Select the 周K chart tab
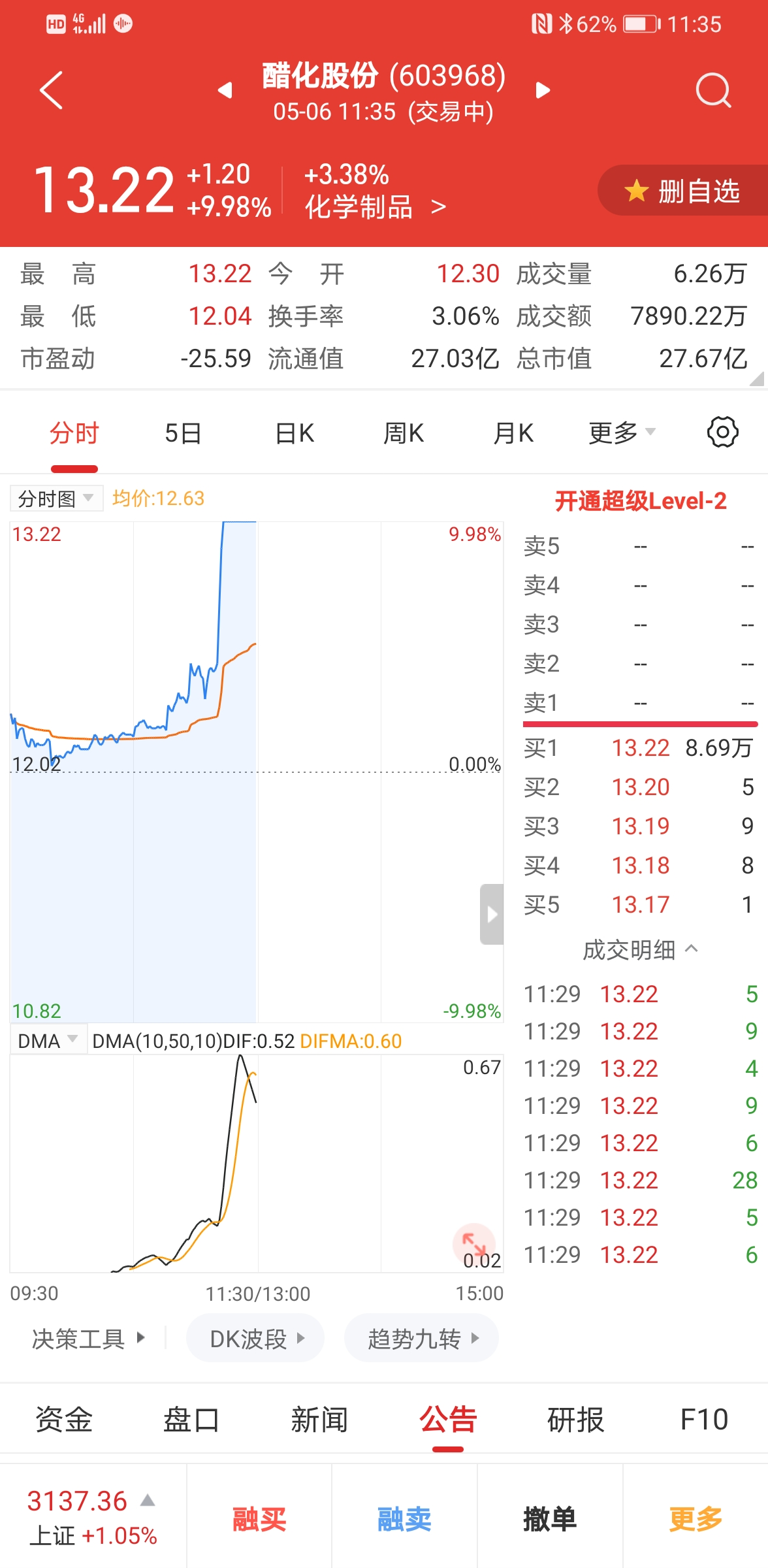Image resolution: width=768 pixels, height=1568 pixels. (404, 433)
